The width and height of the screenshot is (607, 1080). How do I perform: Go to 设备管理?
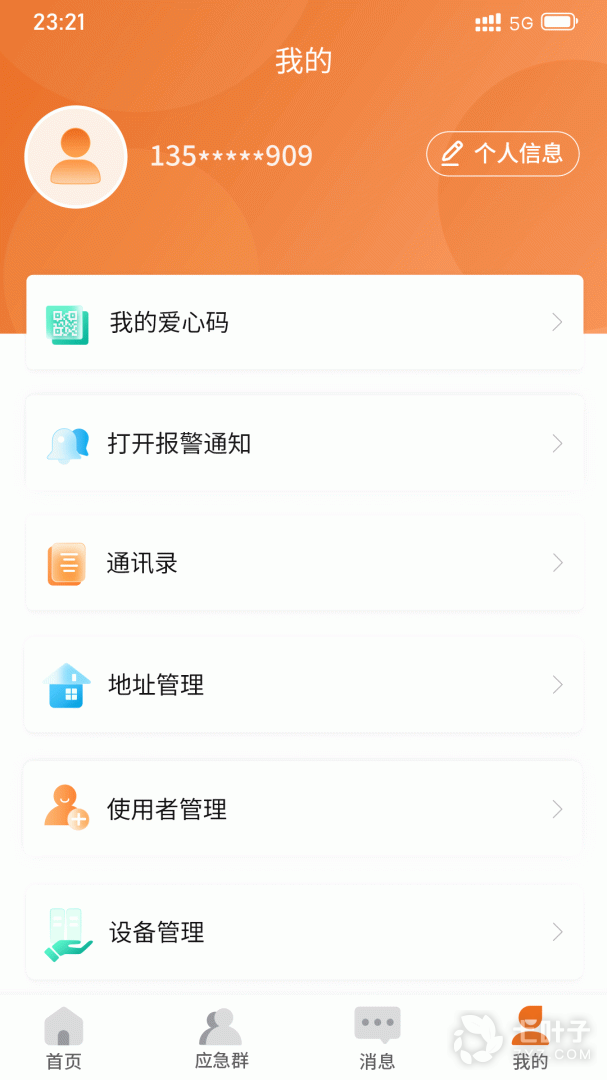[304, 932]
